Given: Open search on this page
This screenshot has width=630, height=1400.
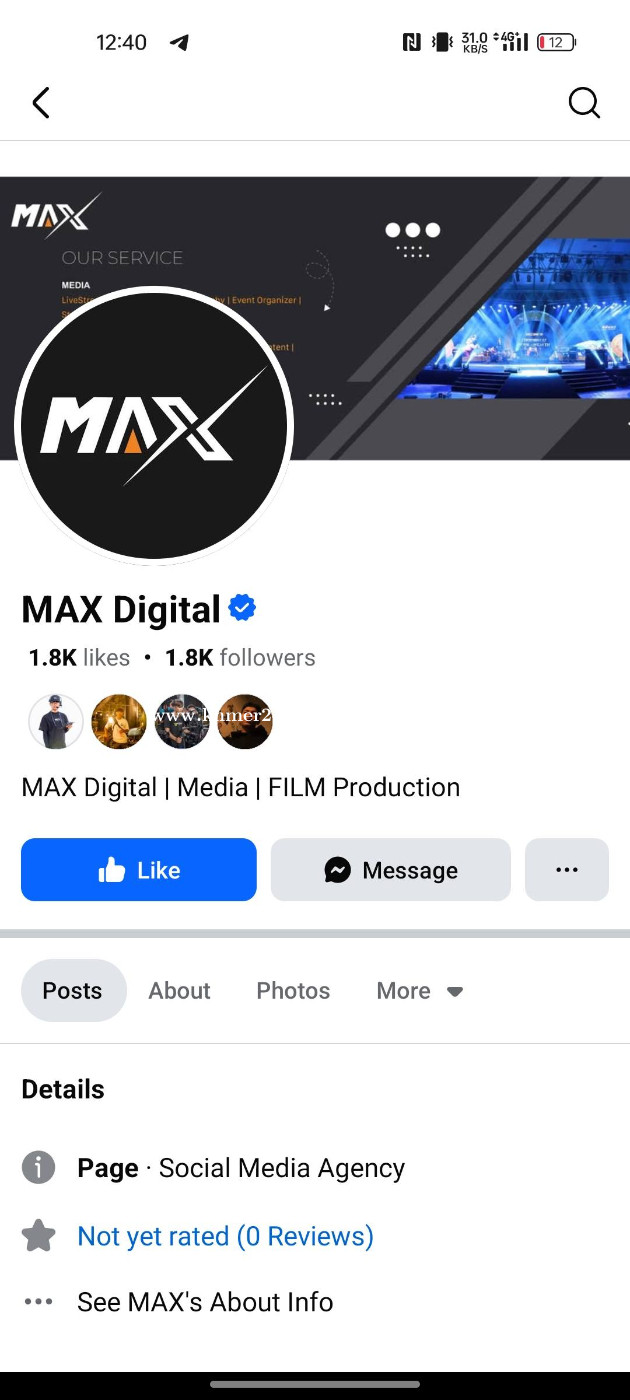Looking at the screenshot, I should (584, 102).
